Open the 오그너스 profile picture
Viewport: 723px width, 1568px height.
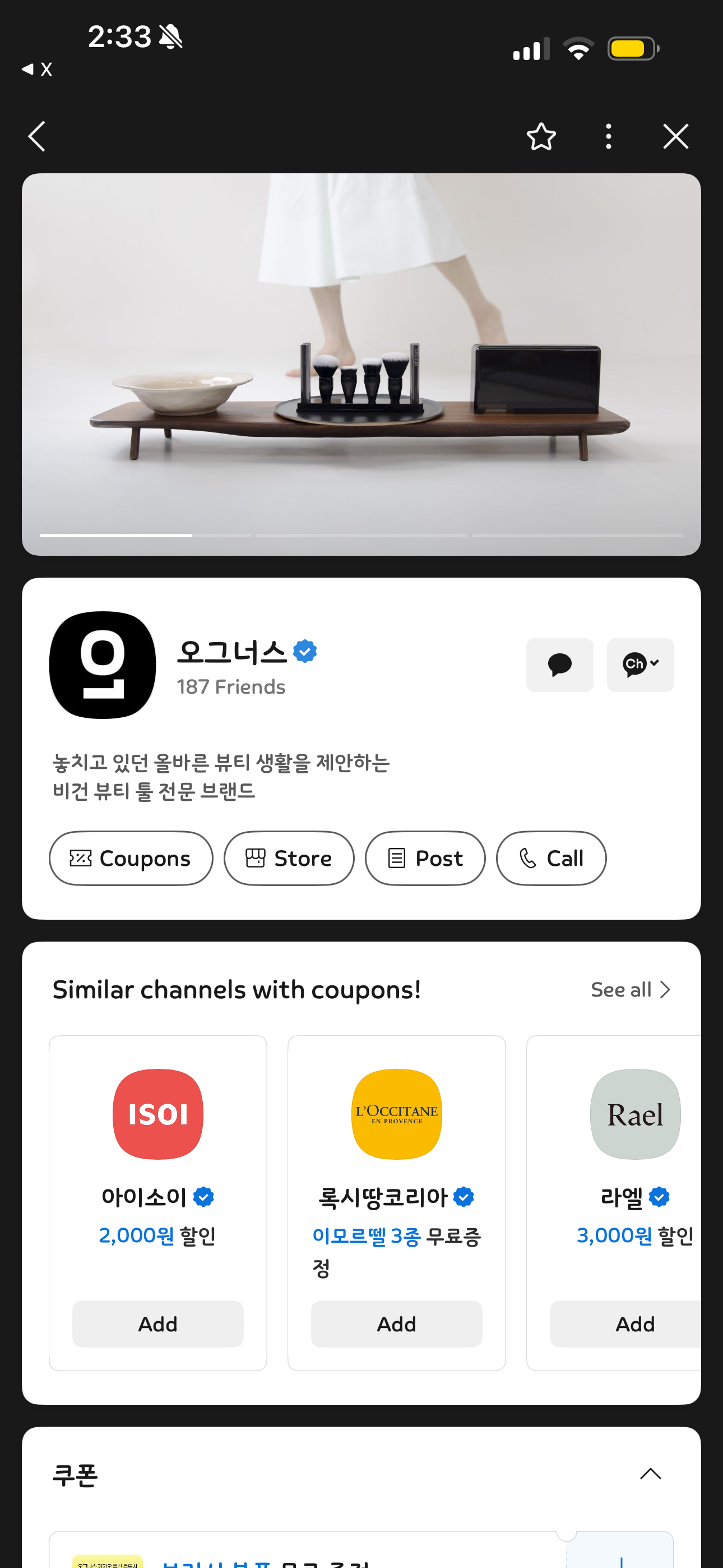(102, 665)
